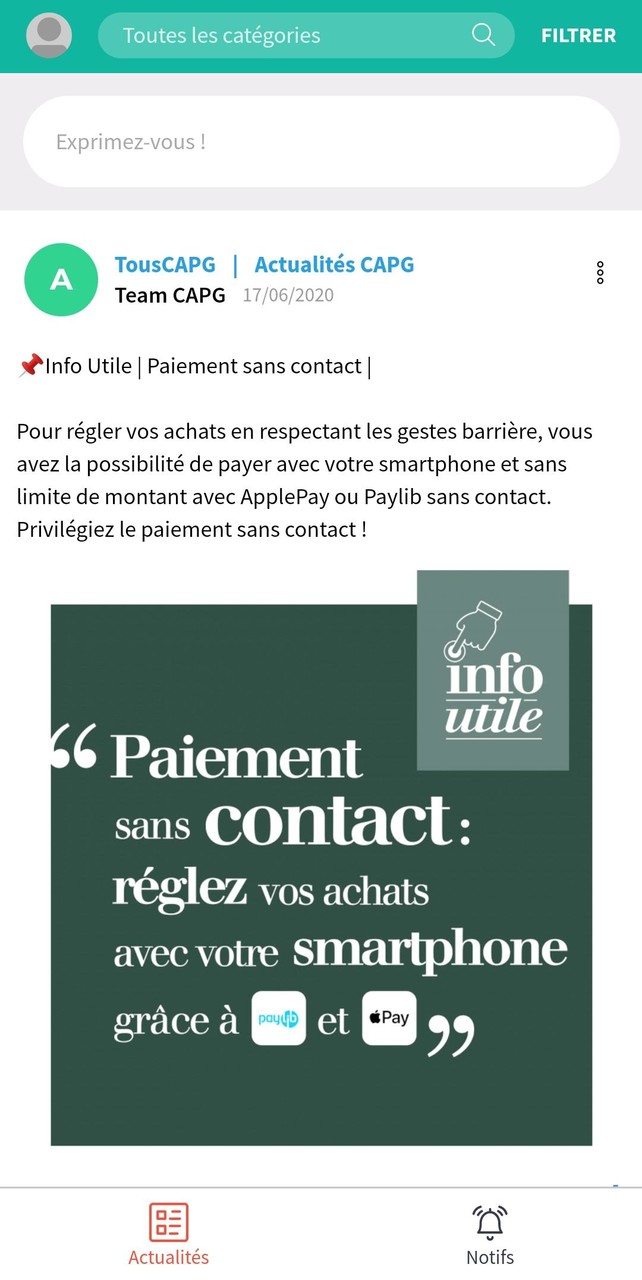Open the TousCAPG group link
The height and width of the screenshot is (1280, 642).
[165, 265]
